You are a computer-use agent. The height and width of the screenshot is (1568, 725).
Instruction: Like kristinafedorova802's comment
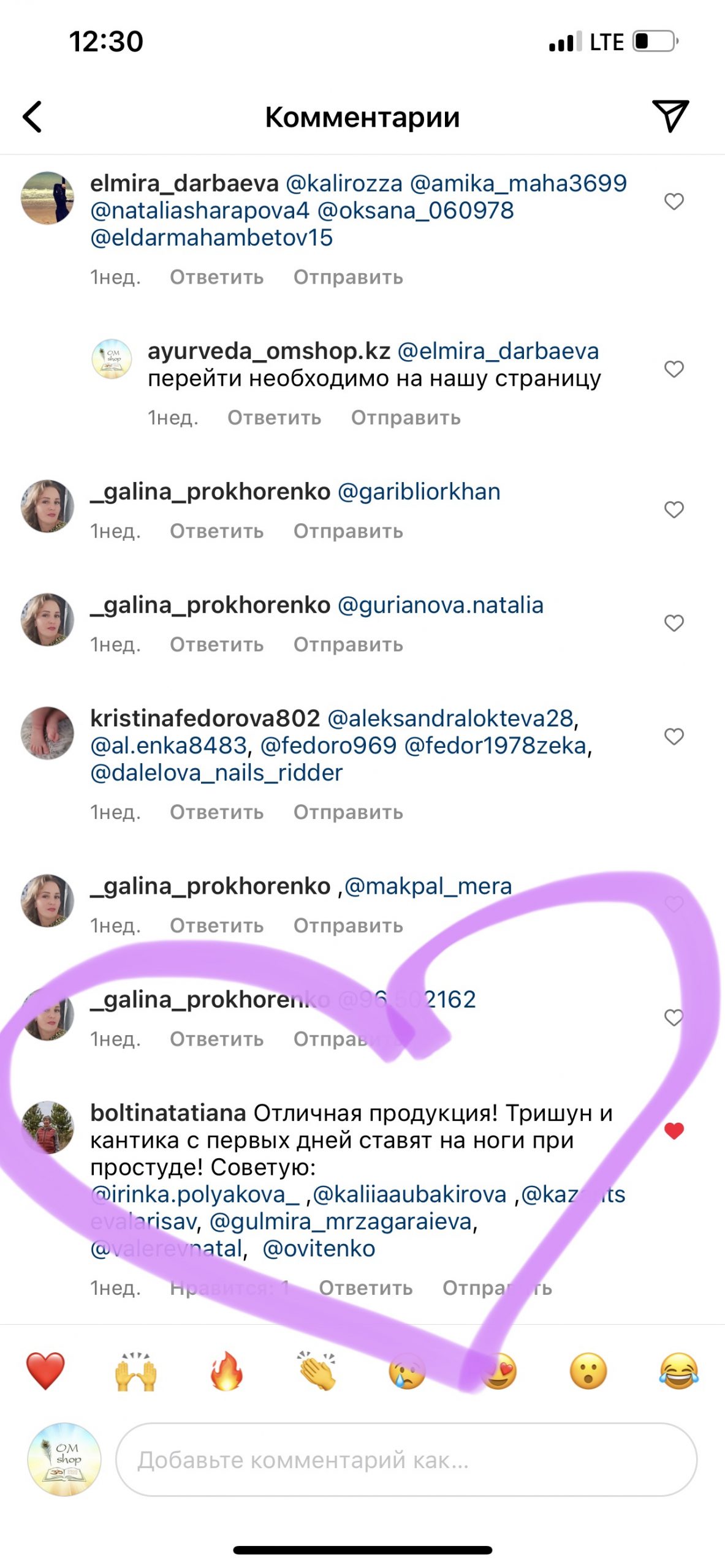674,736
